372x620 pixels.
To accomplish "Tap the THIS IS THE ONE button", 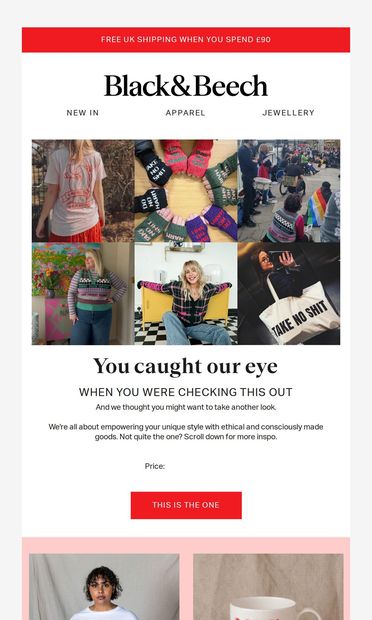I will (186, 505).
